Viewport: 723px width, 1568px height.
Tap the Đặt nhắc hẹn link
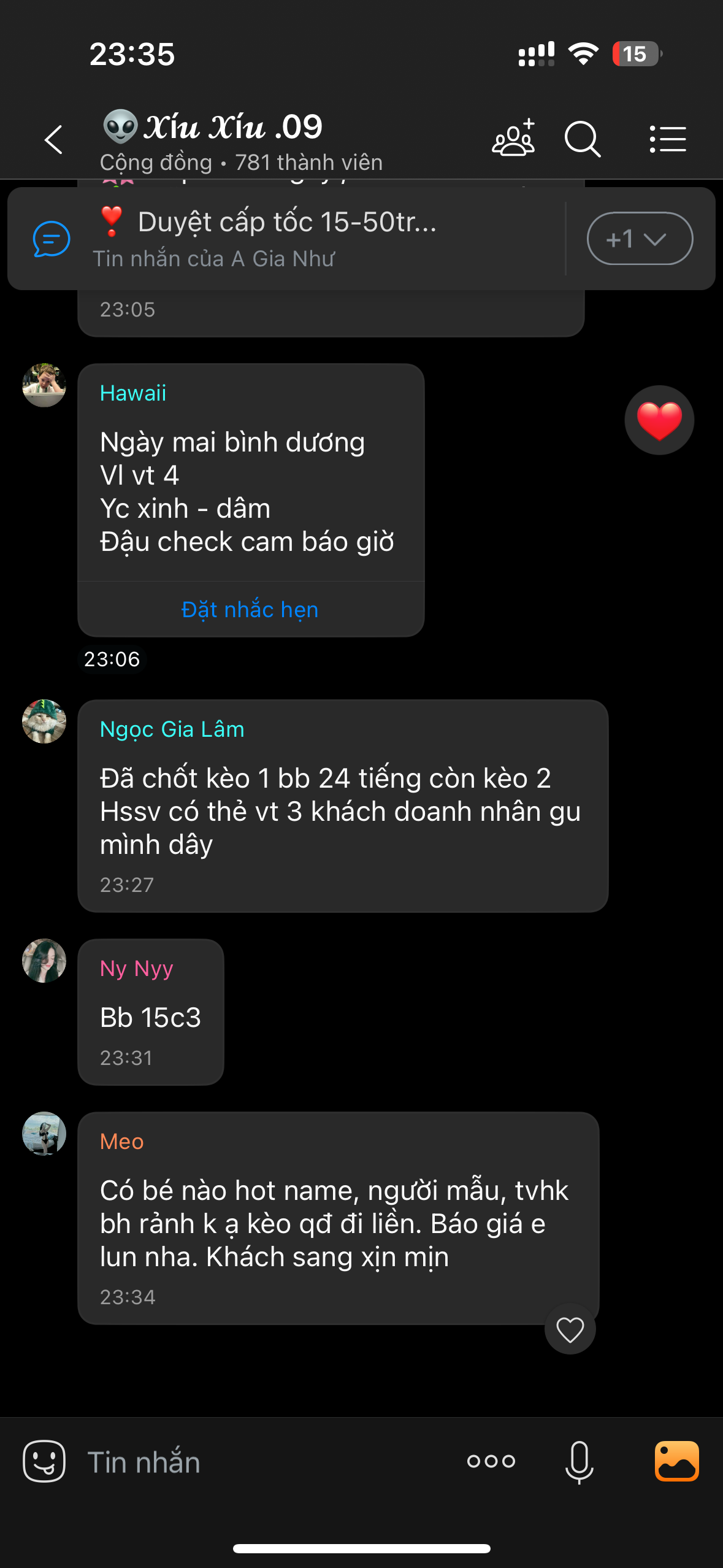pos(250,609)
